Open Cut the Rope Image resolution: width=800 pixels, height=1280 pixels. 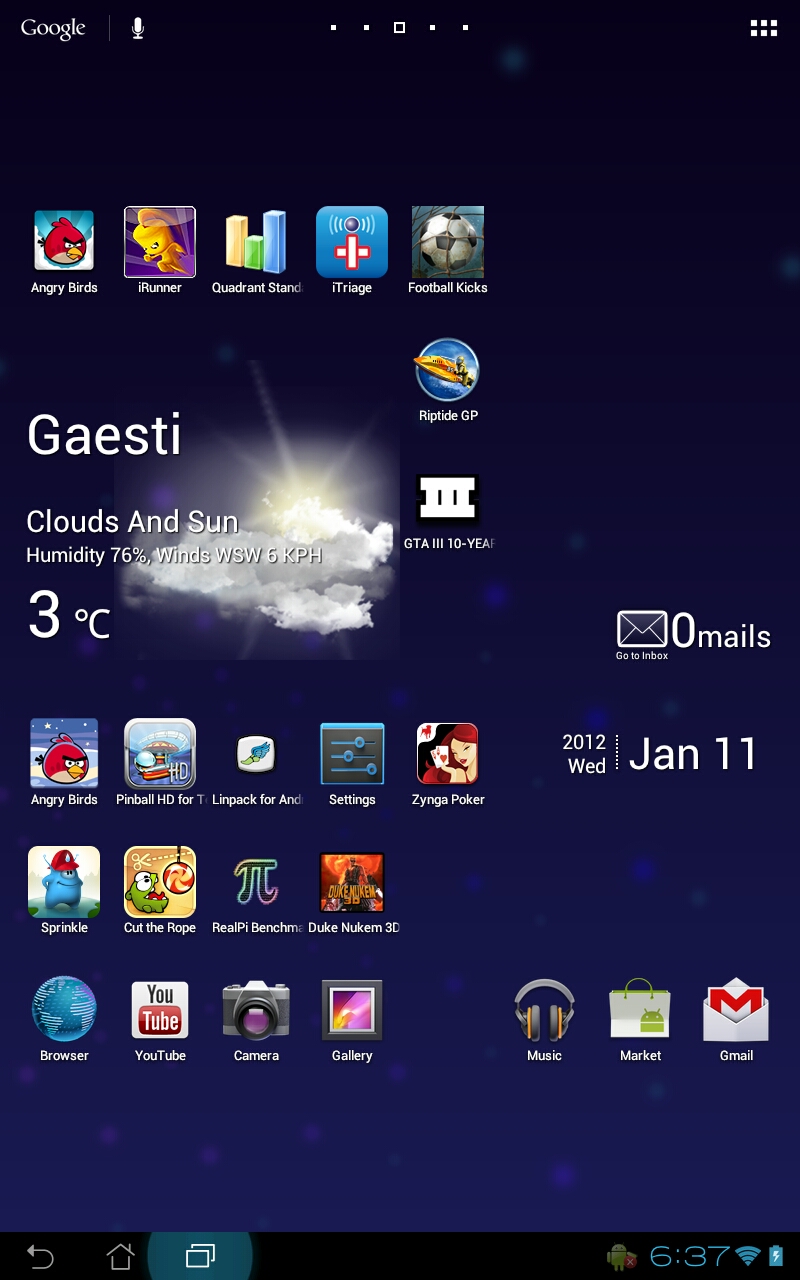pos(160,883)
